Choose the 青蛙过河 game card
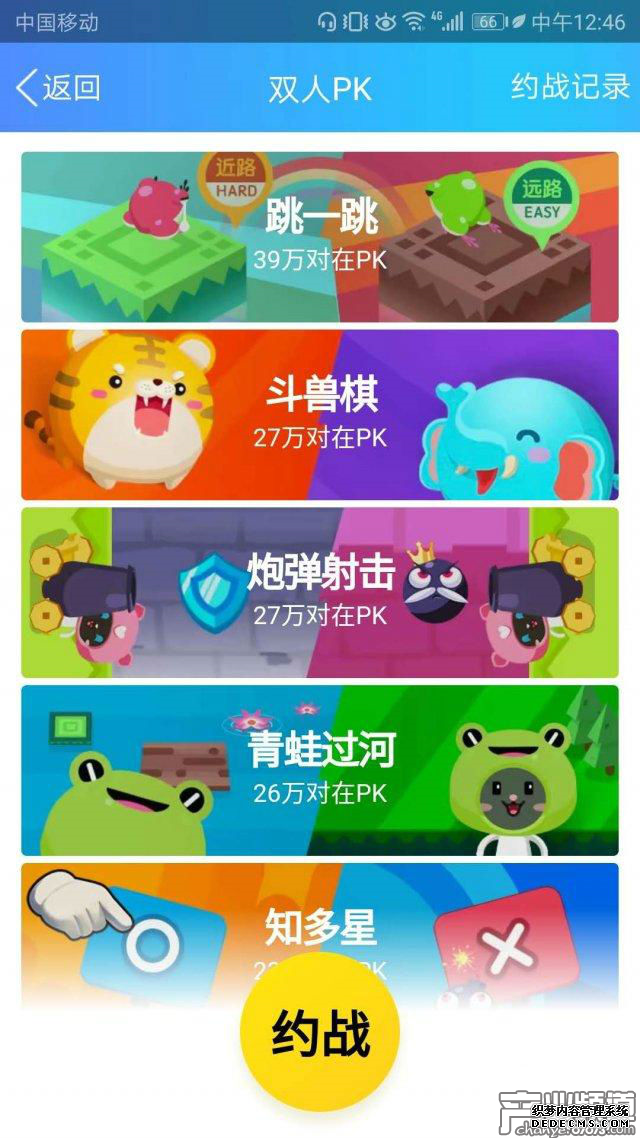The image size is (640, 1138). [320, 769]
